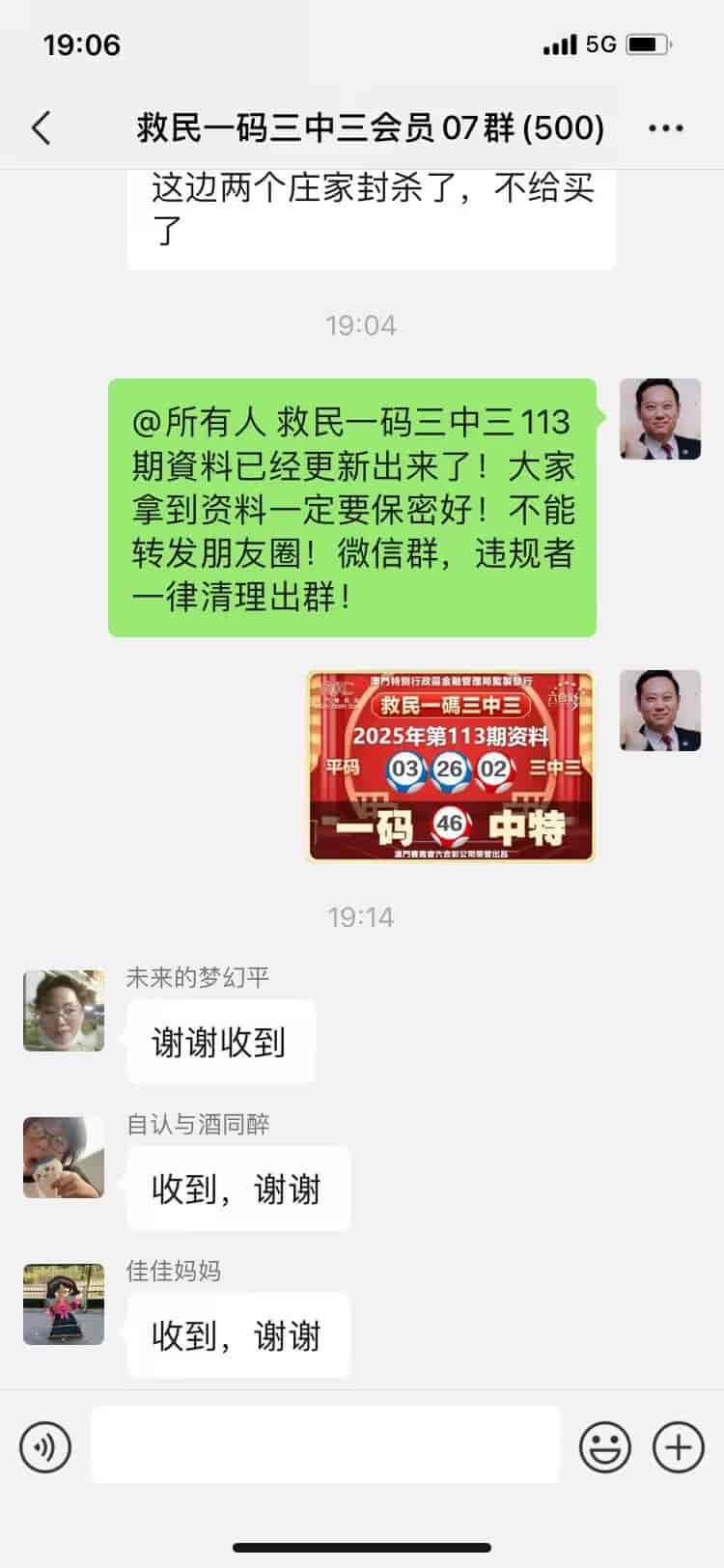Tap the avatar of 佳佳妈妈

point(64,1304)
